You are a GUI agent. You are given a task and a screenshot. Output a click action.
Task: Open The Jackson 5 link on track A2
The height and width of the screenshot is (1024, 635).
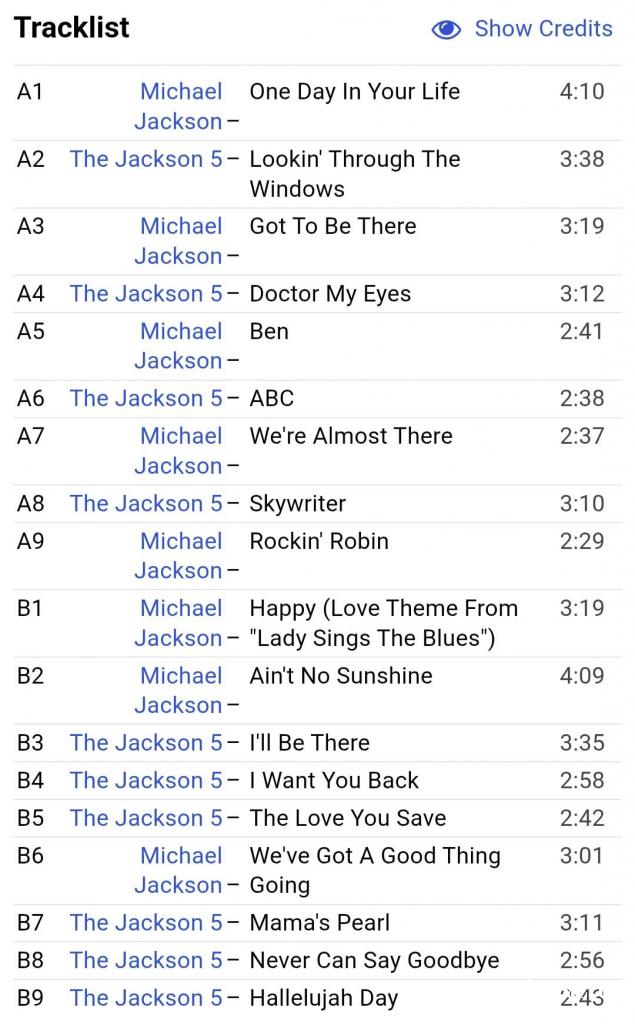[x=146, y=159]
